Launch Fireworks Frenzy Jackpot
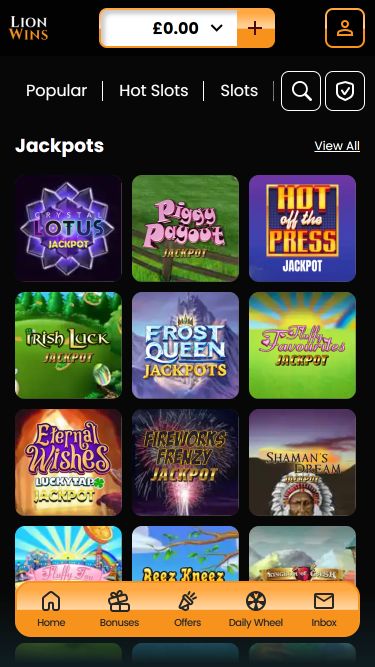The image size is (375, 667). click(x=185, y=462)
